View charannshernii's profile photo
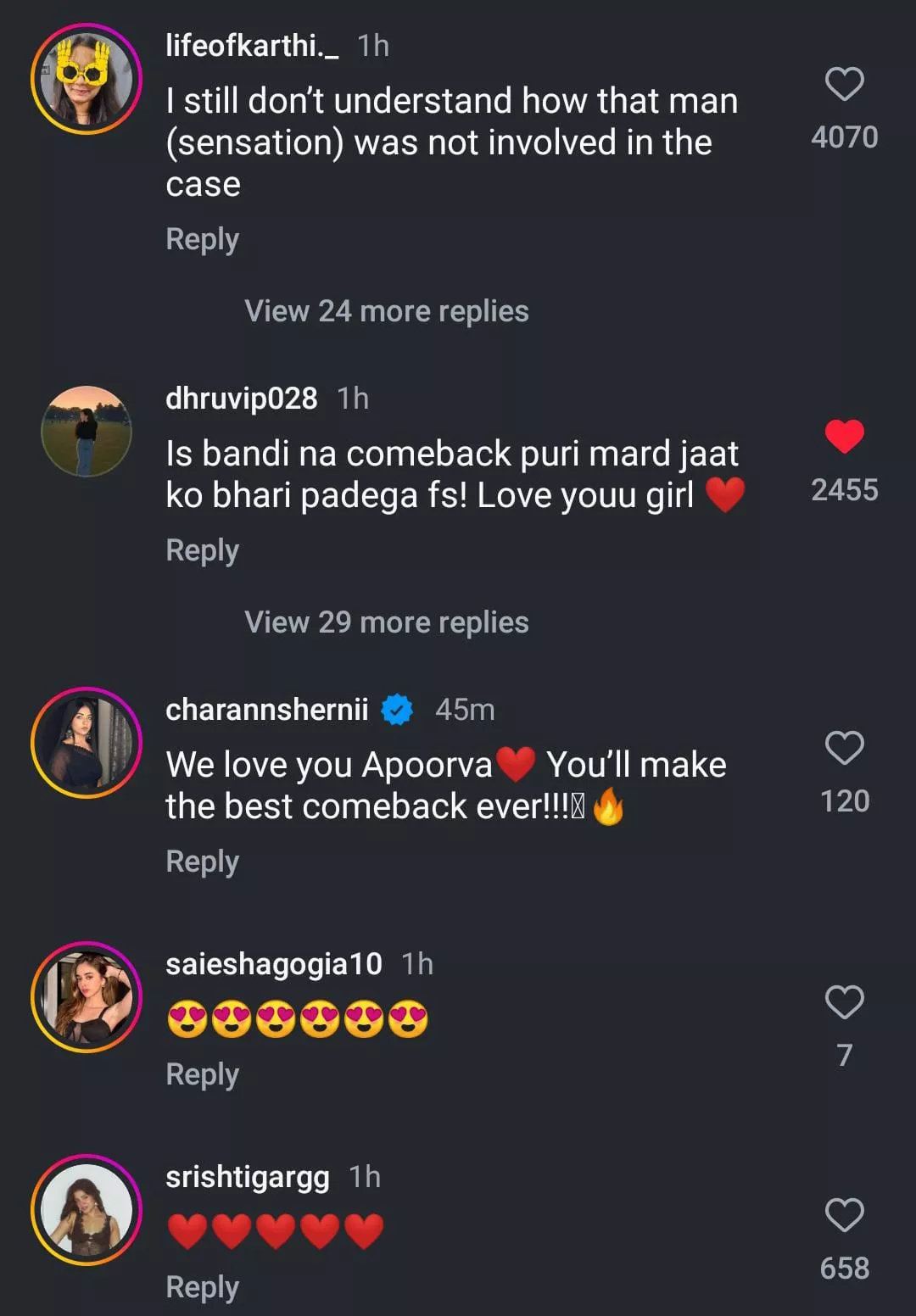 coord(87,743)
